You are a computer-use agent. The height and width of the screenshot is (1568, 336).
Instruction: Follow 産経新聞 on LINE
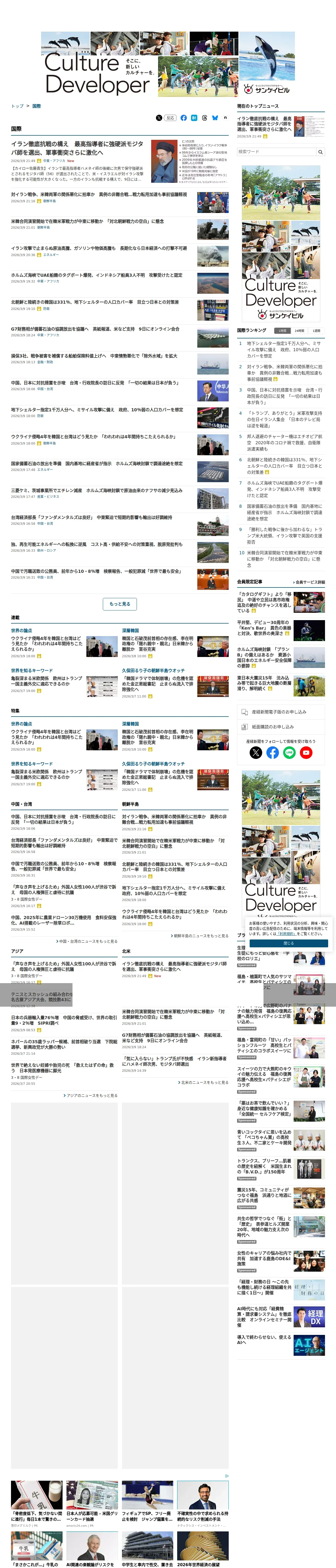click(x=289, y=753)
